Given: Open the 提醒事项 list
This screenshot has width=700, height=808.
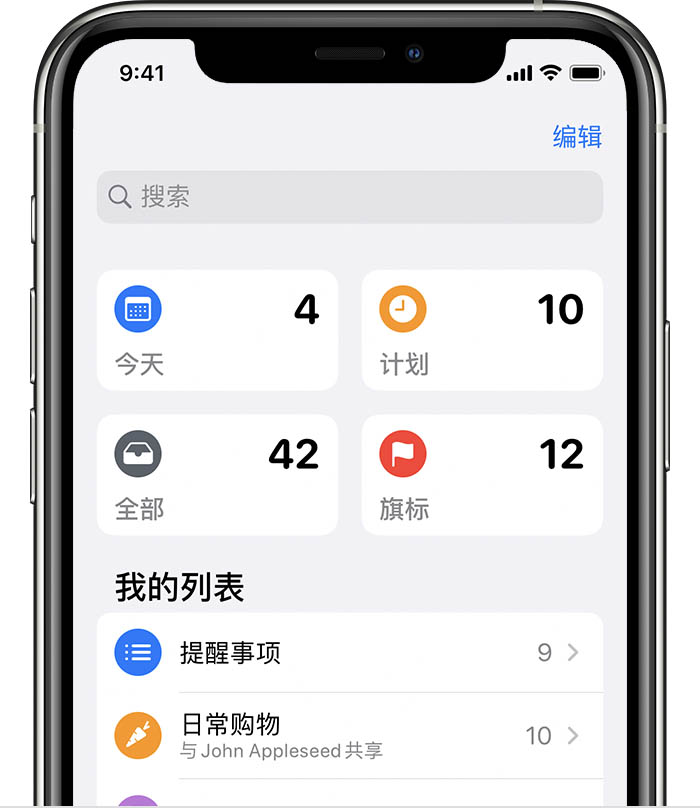Looking at the screenshot, I should click(x=349, y=653).
